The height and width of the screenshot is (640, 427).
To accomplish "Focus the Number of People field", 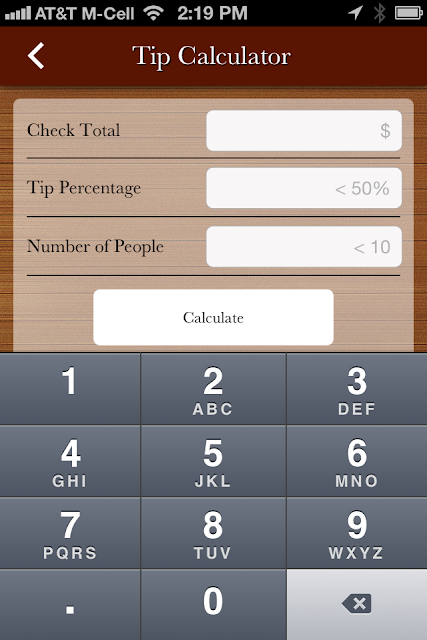I will click(x=304, y=247).
